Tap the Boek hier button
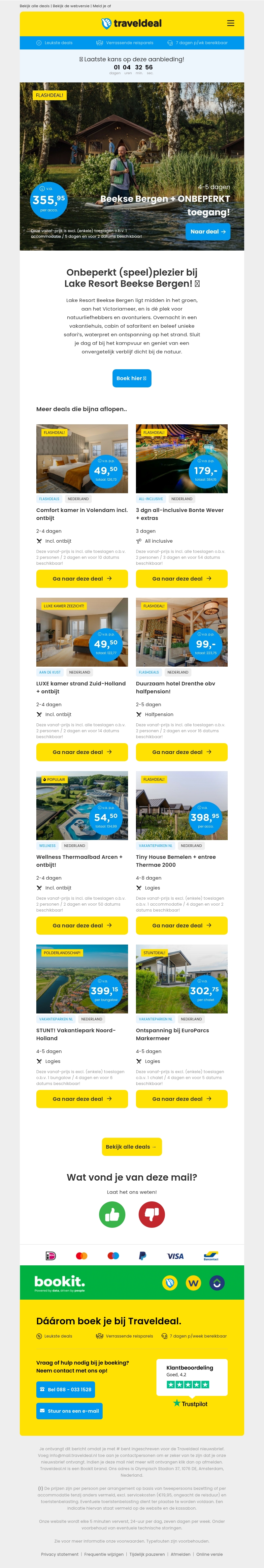This screenshot has height=1568, width=264. tap(132, 378)
